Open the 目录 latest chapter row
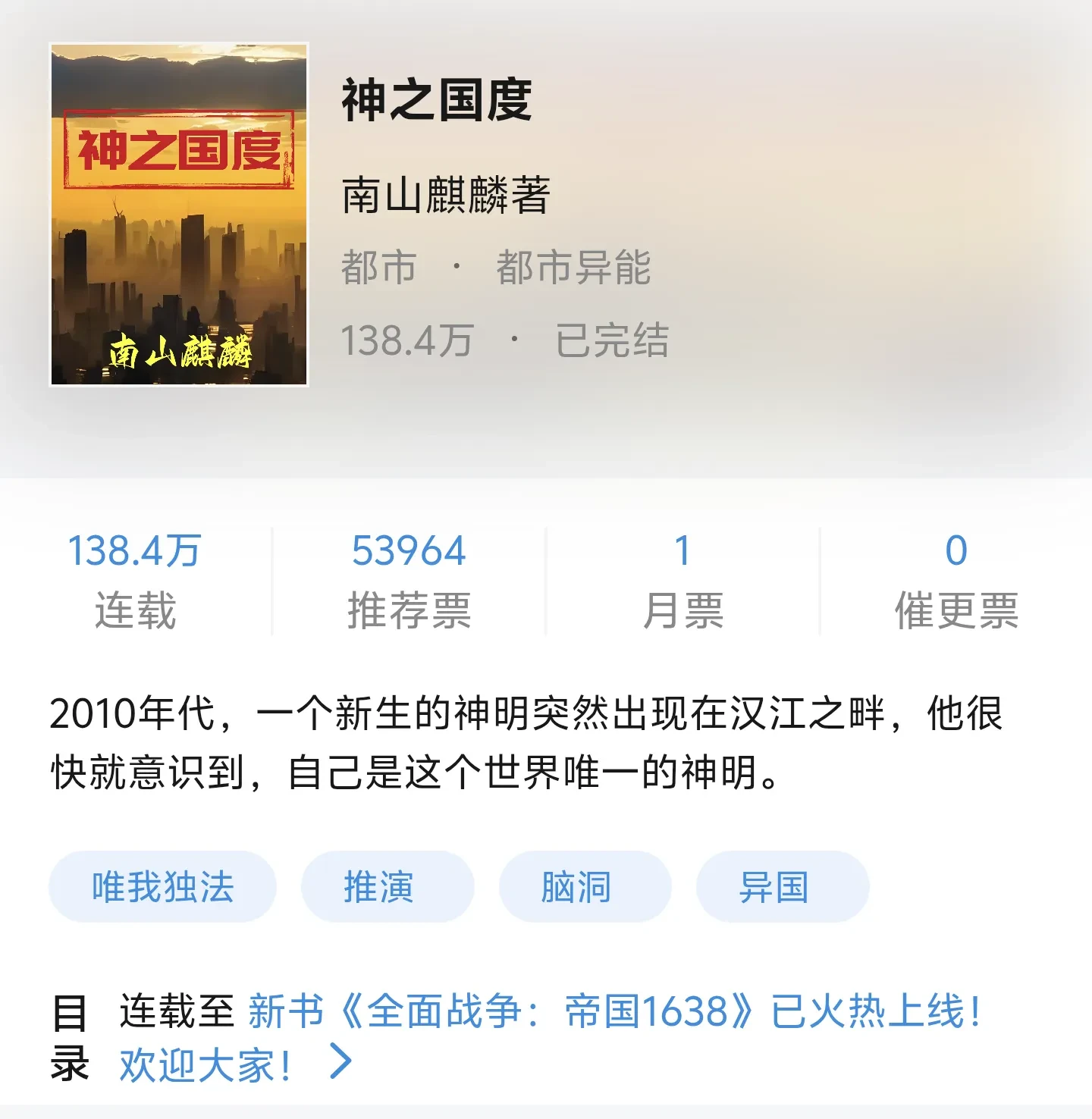 coord(546,1037)
